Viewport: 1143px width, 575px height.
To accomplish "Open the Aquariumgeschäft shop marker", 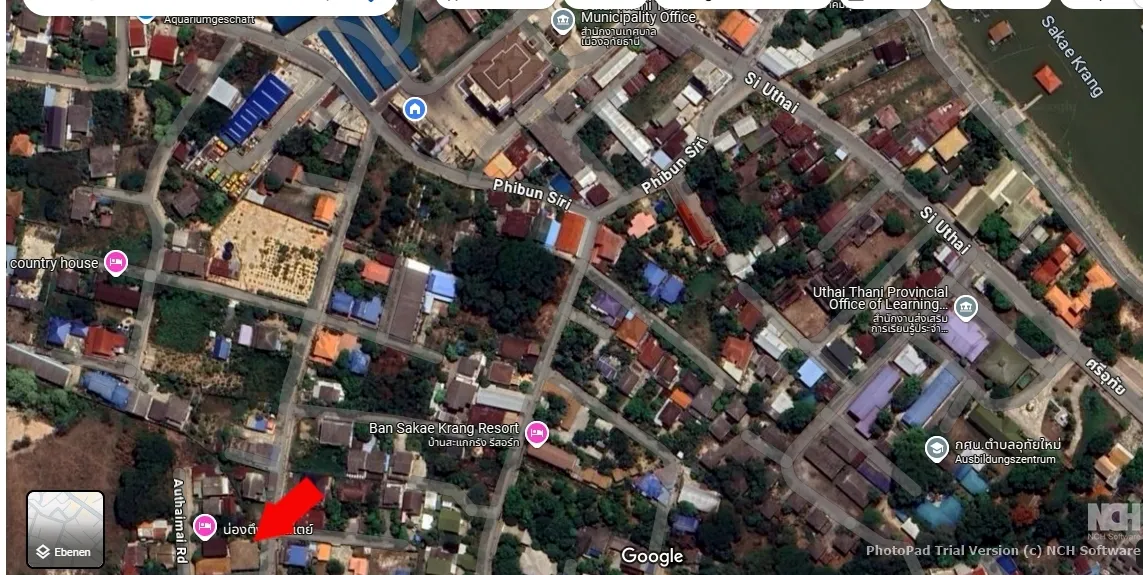I will pyautogui.click(x=147, y=14).
